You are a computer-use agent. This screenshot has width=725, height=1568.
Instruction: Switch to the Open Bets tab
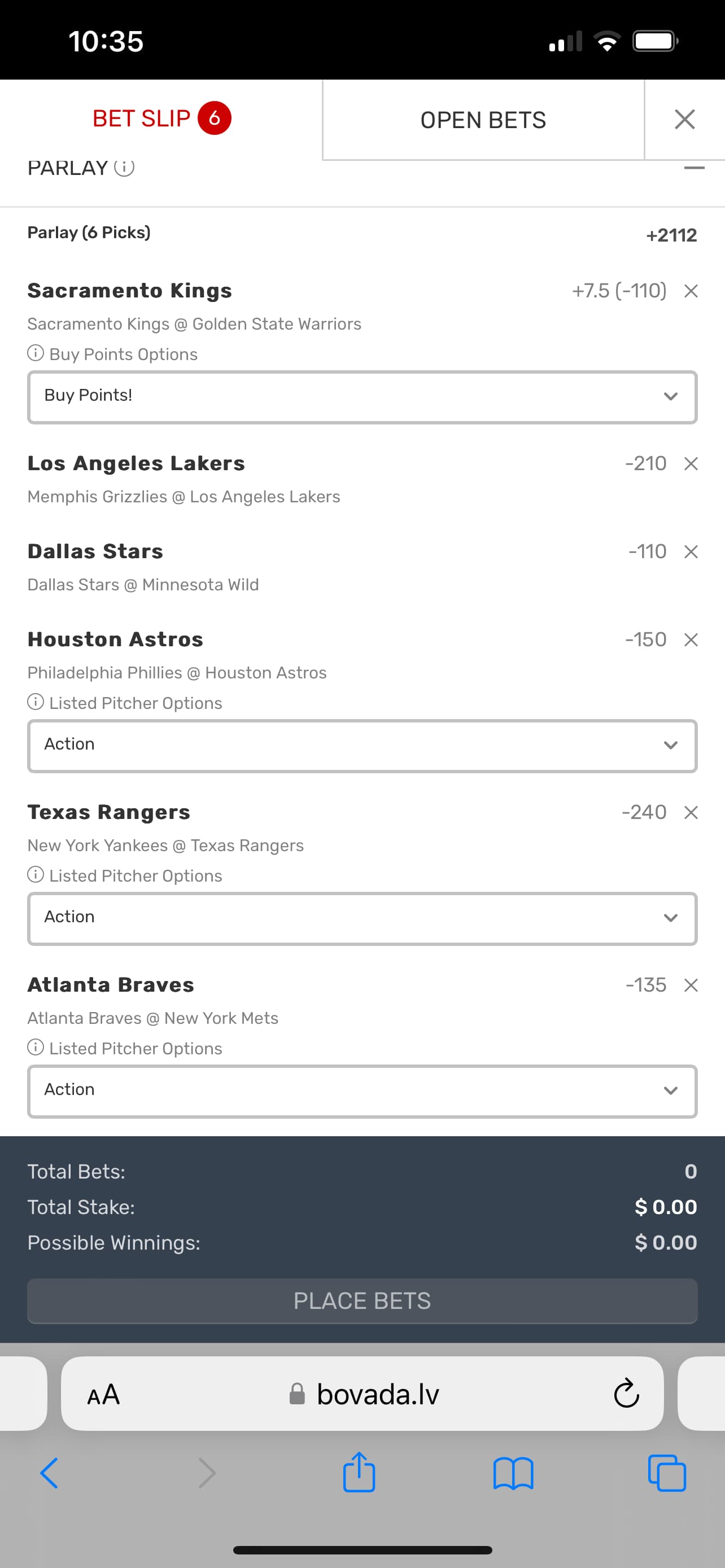tap(483, 120)
